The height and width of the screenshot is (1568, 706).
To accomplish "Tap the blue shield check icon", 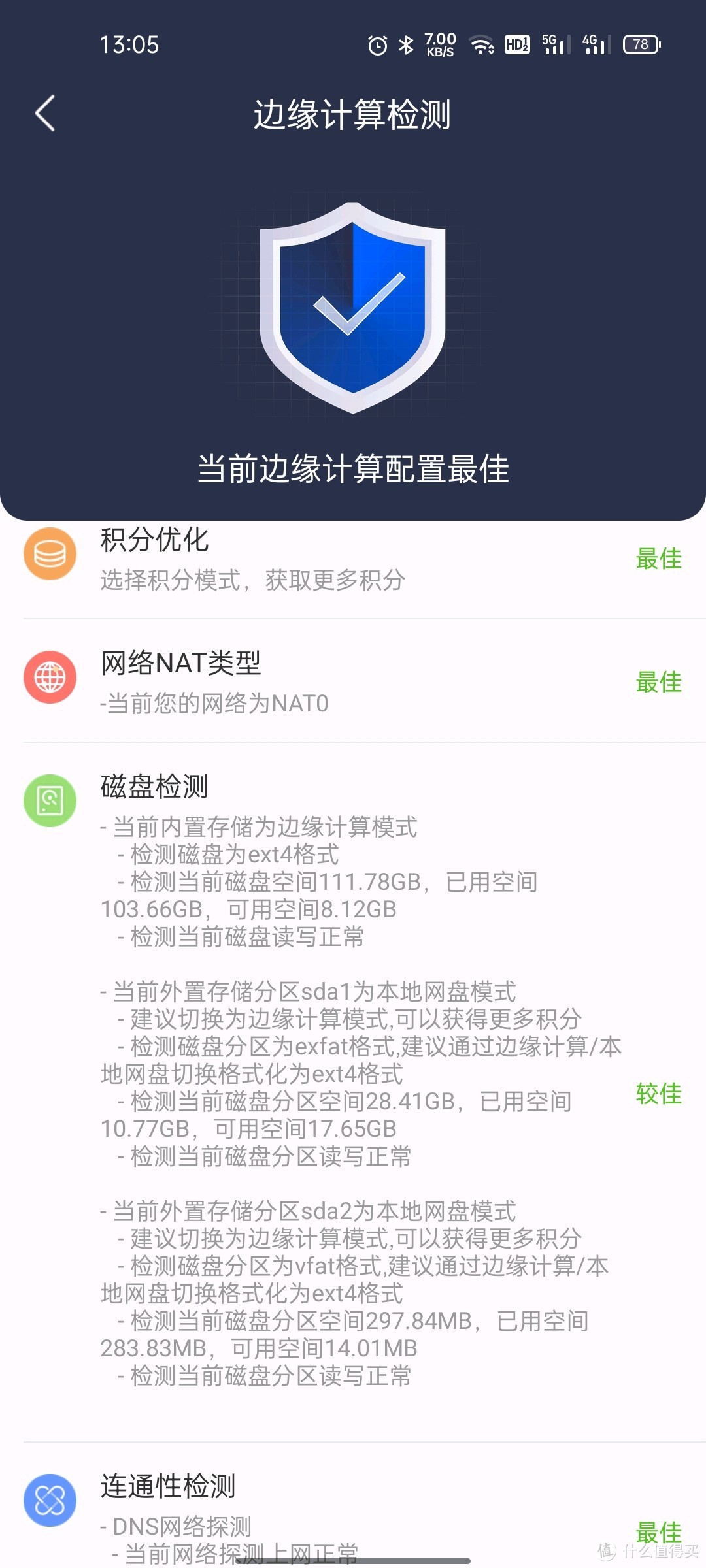I will click(353, 307).
